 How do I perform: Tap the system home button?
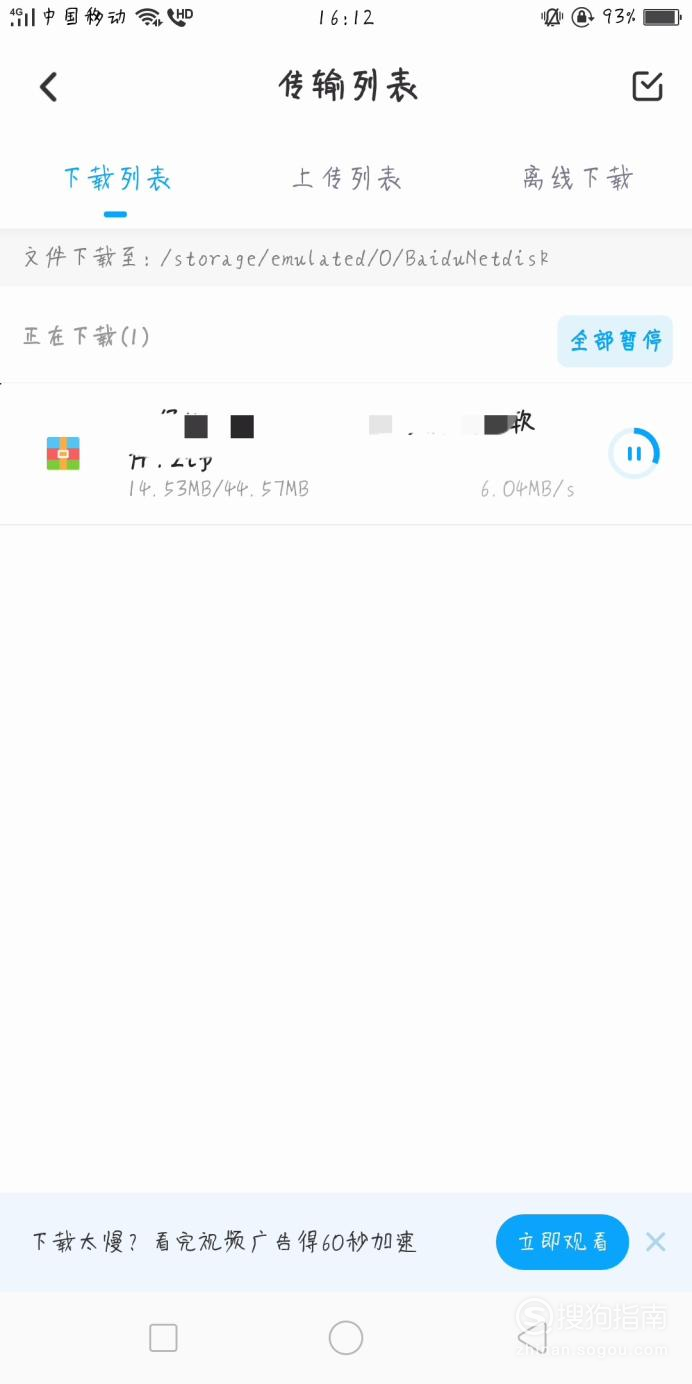pyautogui.click(x=346, y=1337)
